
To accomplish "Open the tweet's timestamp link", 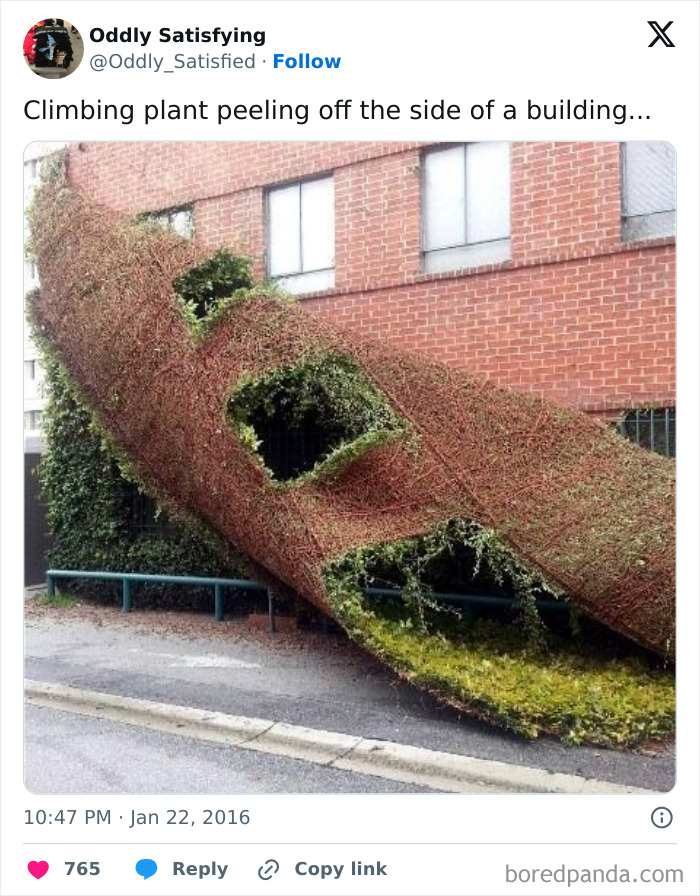I will (x=137, y=817).
